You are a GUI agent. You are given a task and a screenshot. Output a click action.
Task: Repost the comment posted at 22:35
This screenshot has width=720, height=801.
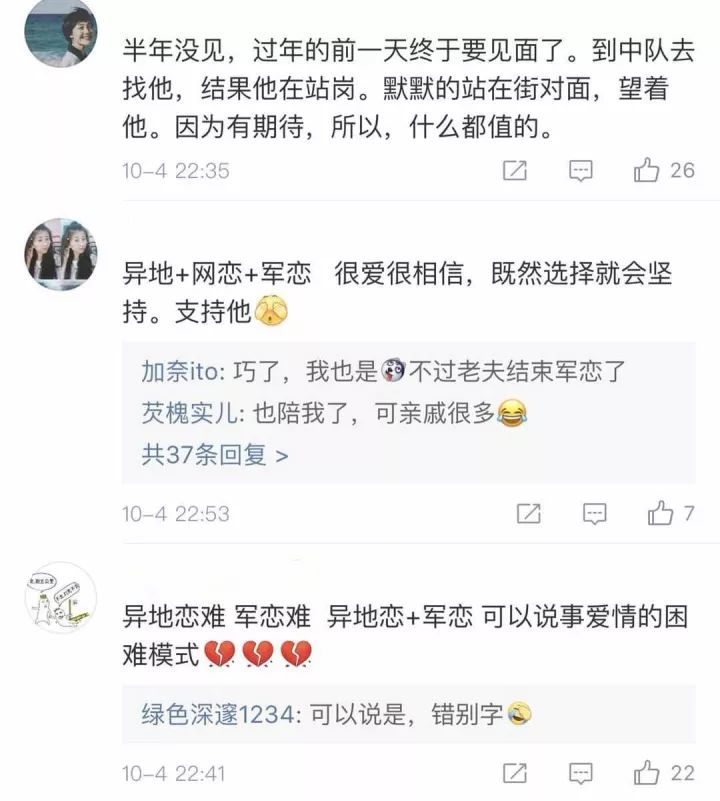514,171
